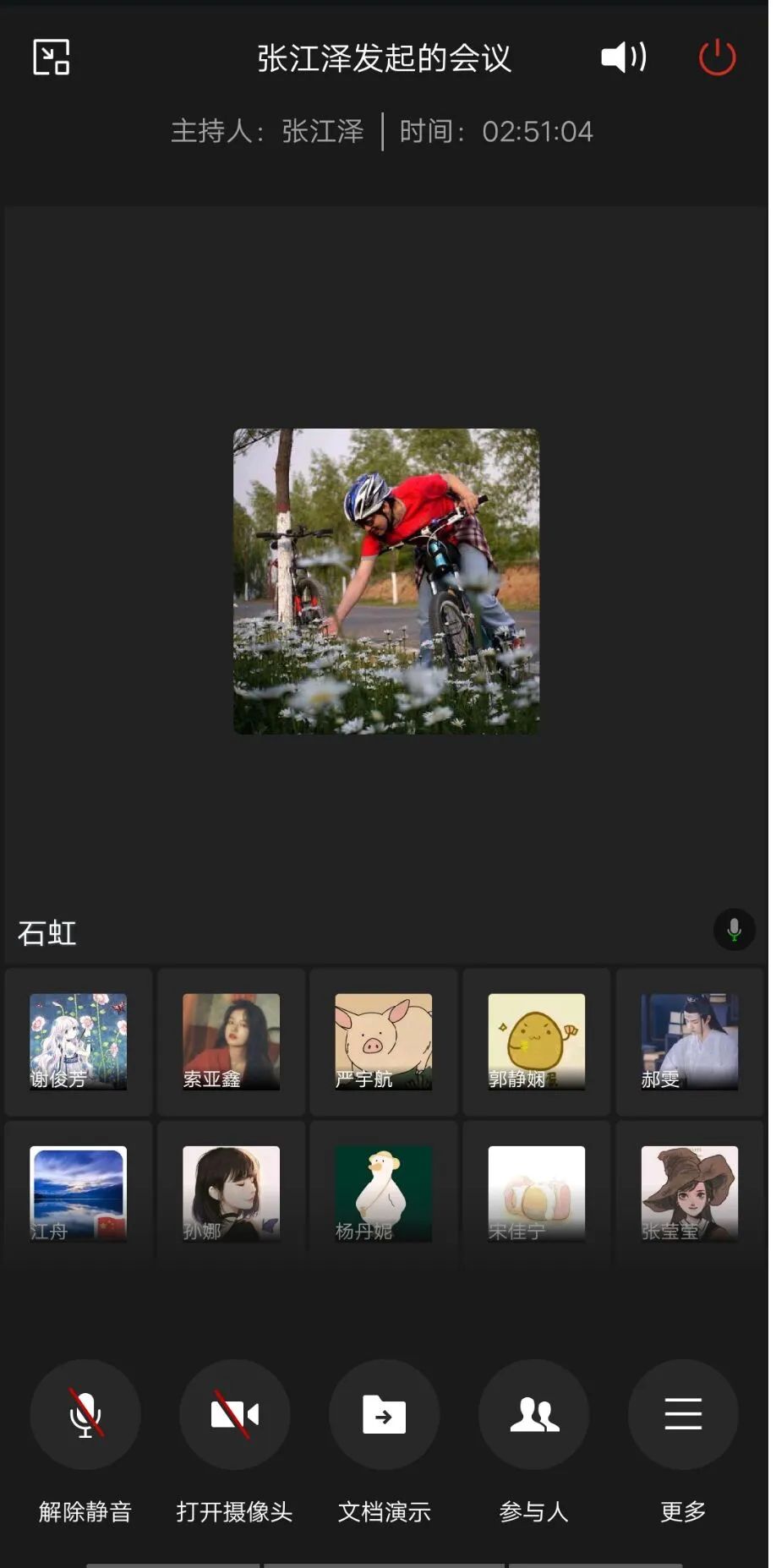The width and height of the screenshot is (776, 1568).
Task: Open 孙娜's participant tile
Action: pos(231,1194)
